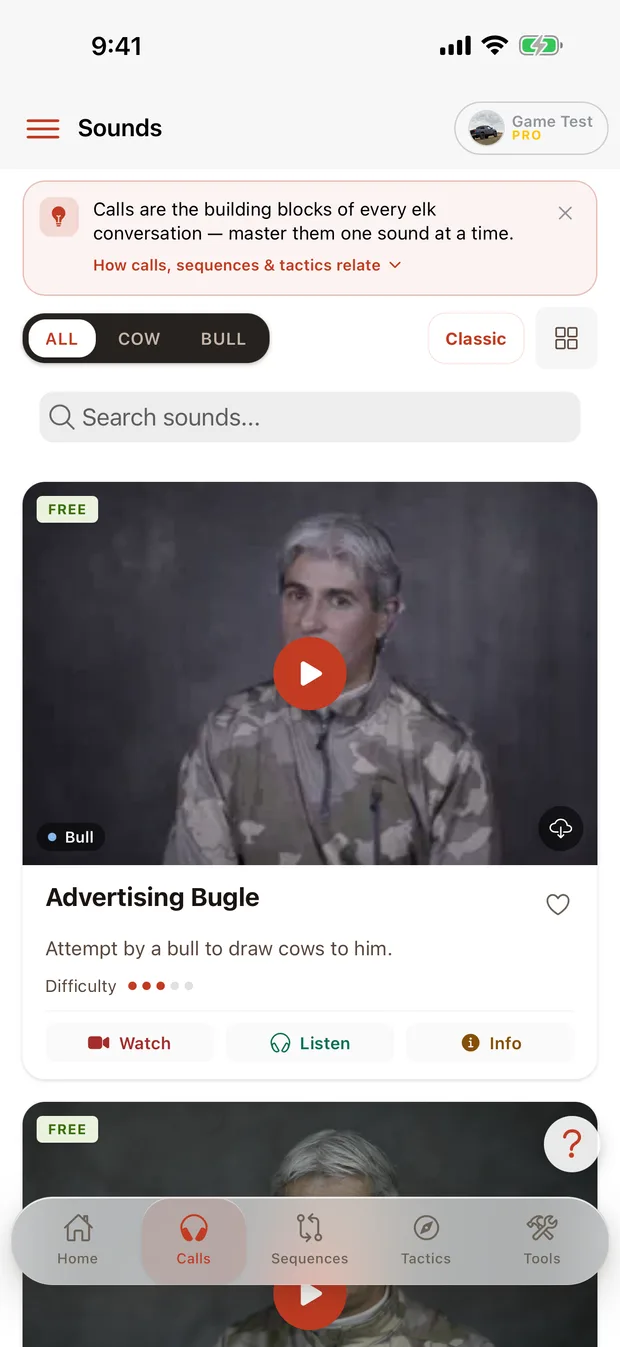This screenshot has height=1347, width=620.
Task: Select the BULL filter
Action: [223, 339]
